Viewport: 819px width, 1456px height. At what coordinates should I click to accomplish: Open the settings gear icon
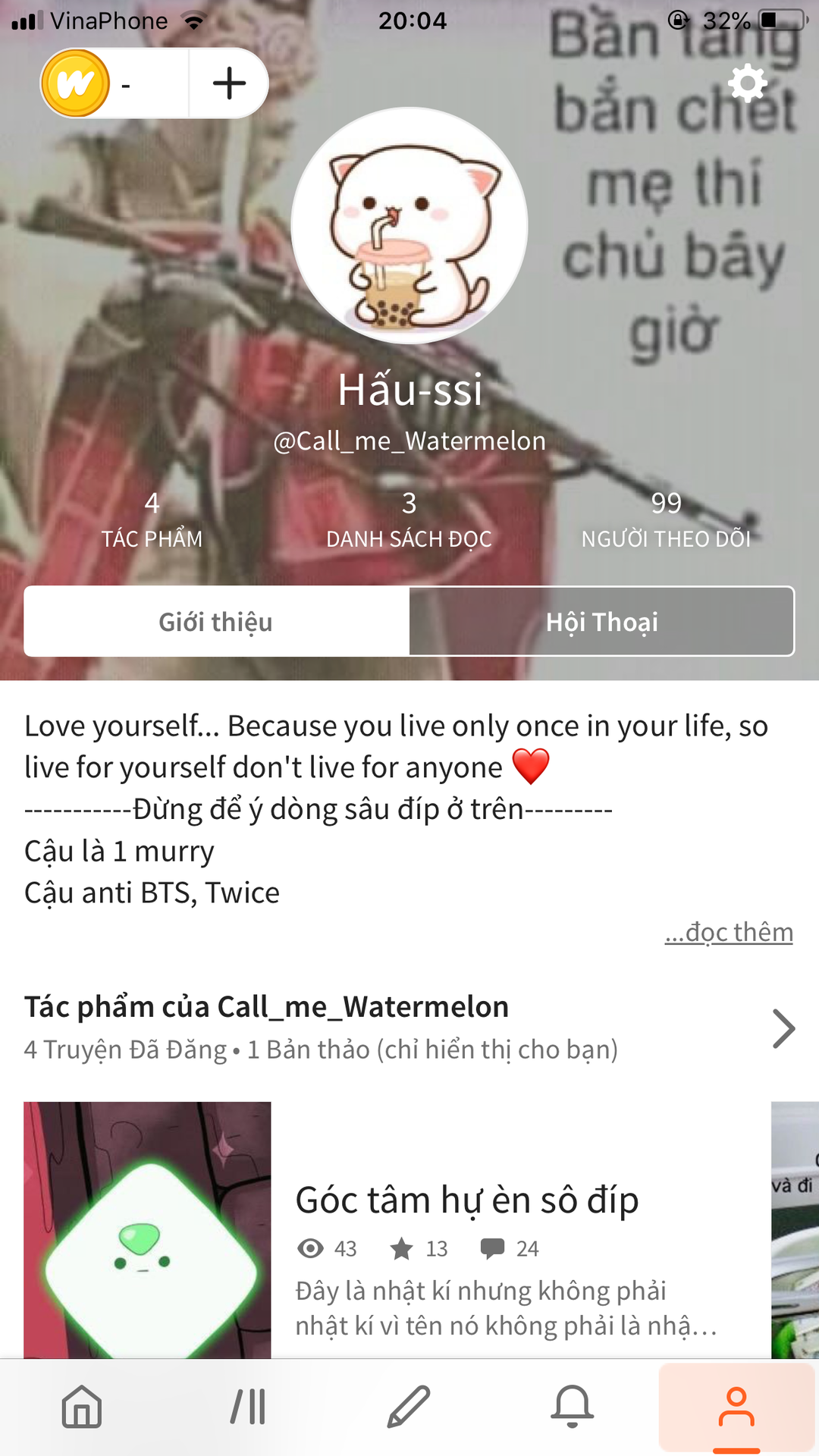[x=748, y=83]
